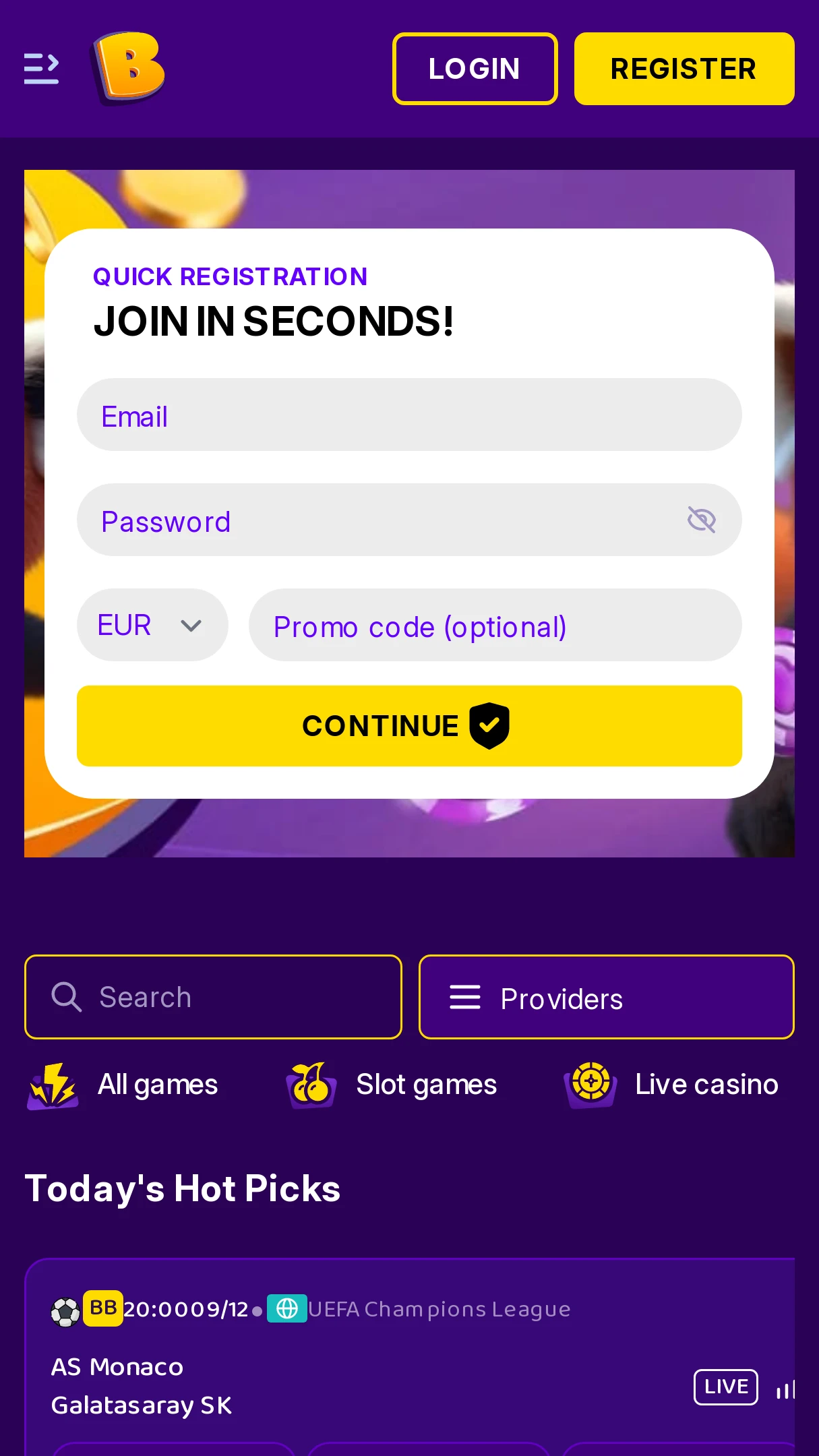The width and height of the screenshot is (819, 1456).
Task: Open the games Search box
Action: (x=213, y=997)
